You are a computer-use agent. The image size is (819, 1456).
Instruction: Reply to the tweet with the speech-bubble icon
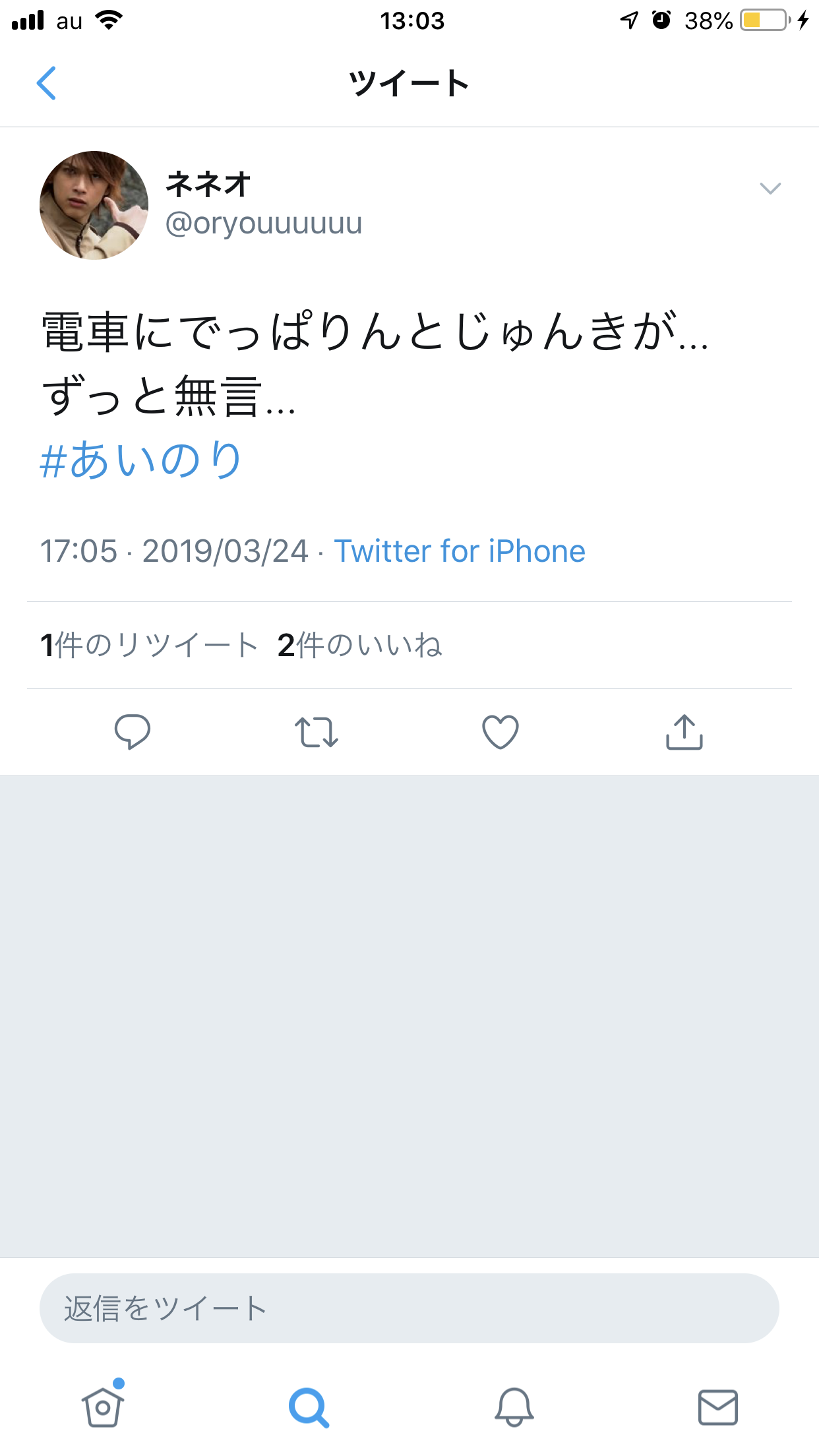coord(133,732)
